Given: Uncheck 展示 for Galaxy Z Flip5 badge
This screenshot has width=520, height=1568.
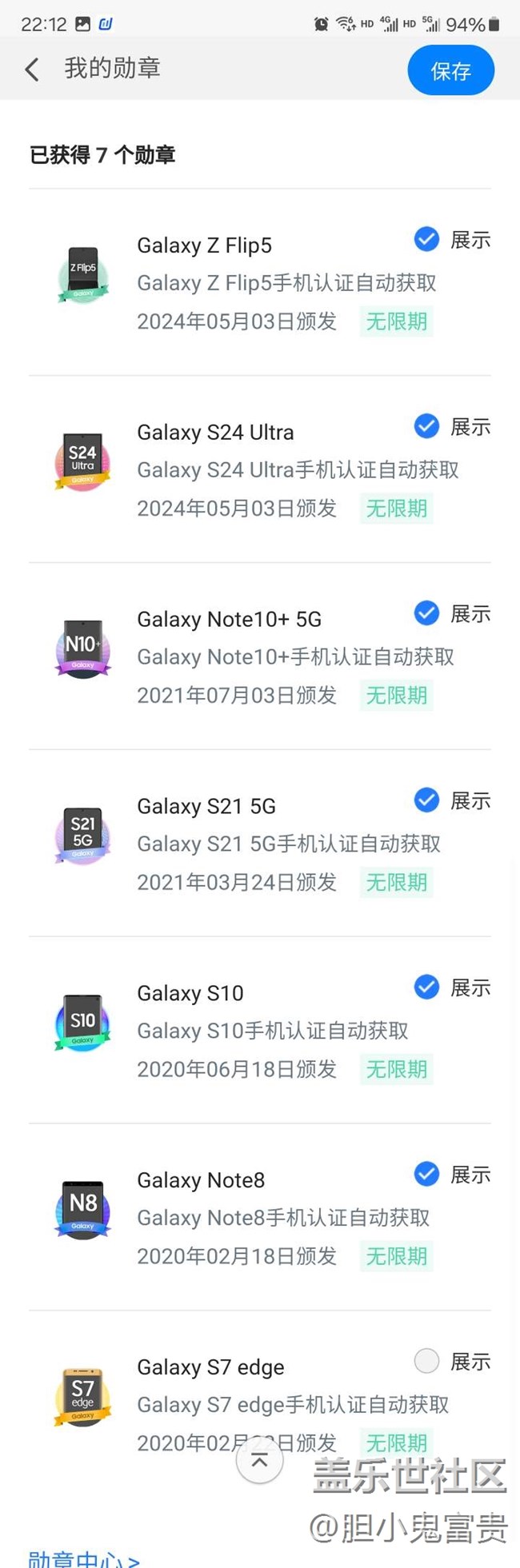Looking at the screenshot, I should point(426,239).
